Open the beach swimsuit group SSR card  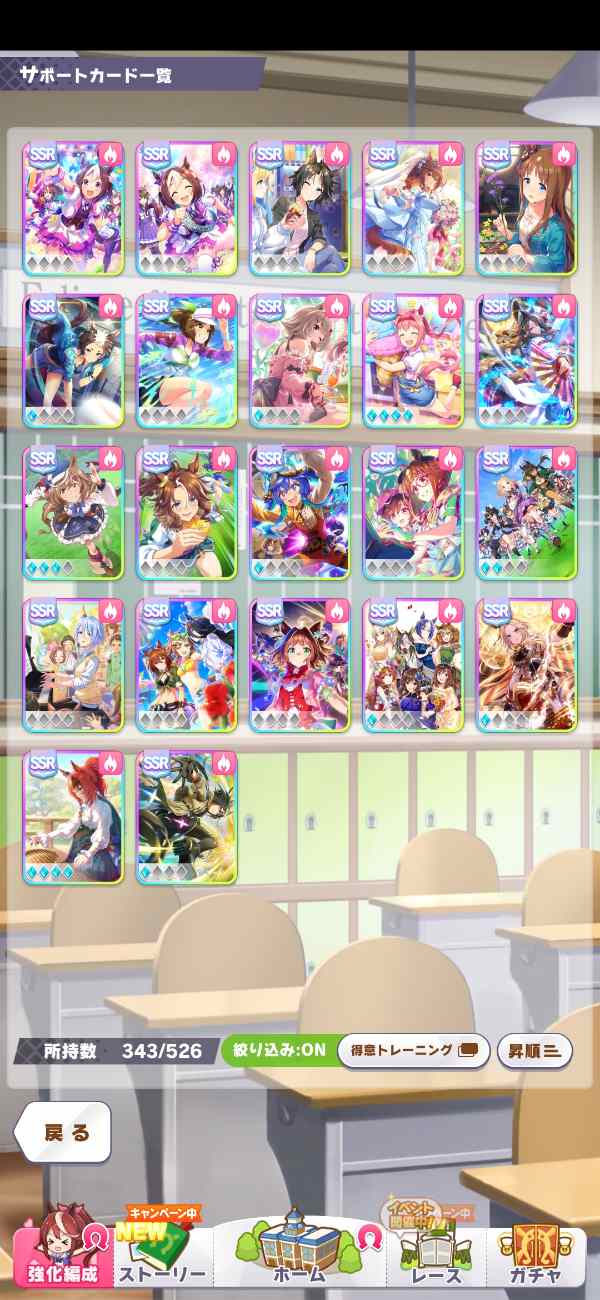(187, 665)
